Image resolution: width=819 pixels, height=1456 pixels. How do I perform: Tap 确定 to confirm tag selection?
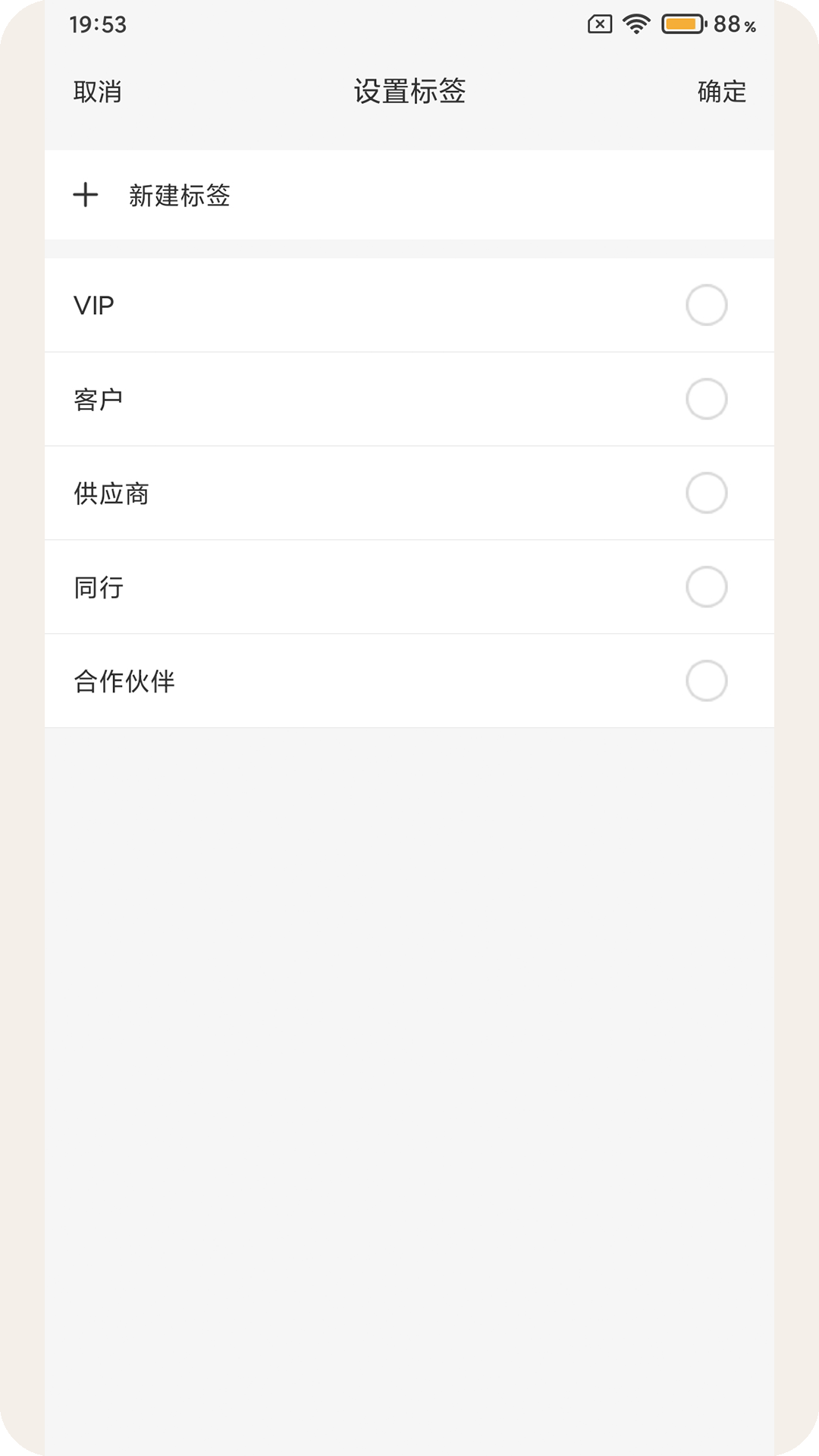(720, 92)
